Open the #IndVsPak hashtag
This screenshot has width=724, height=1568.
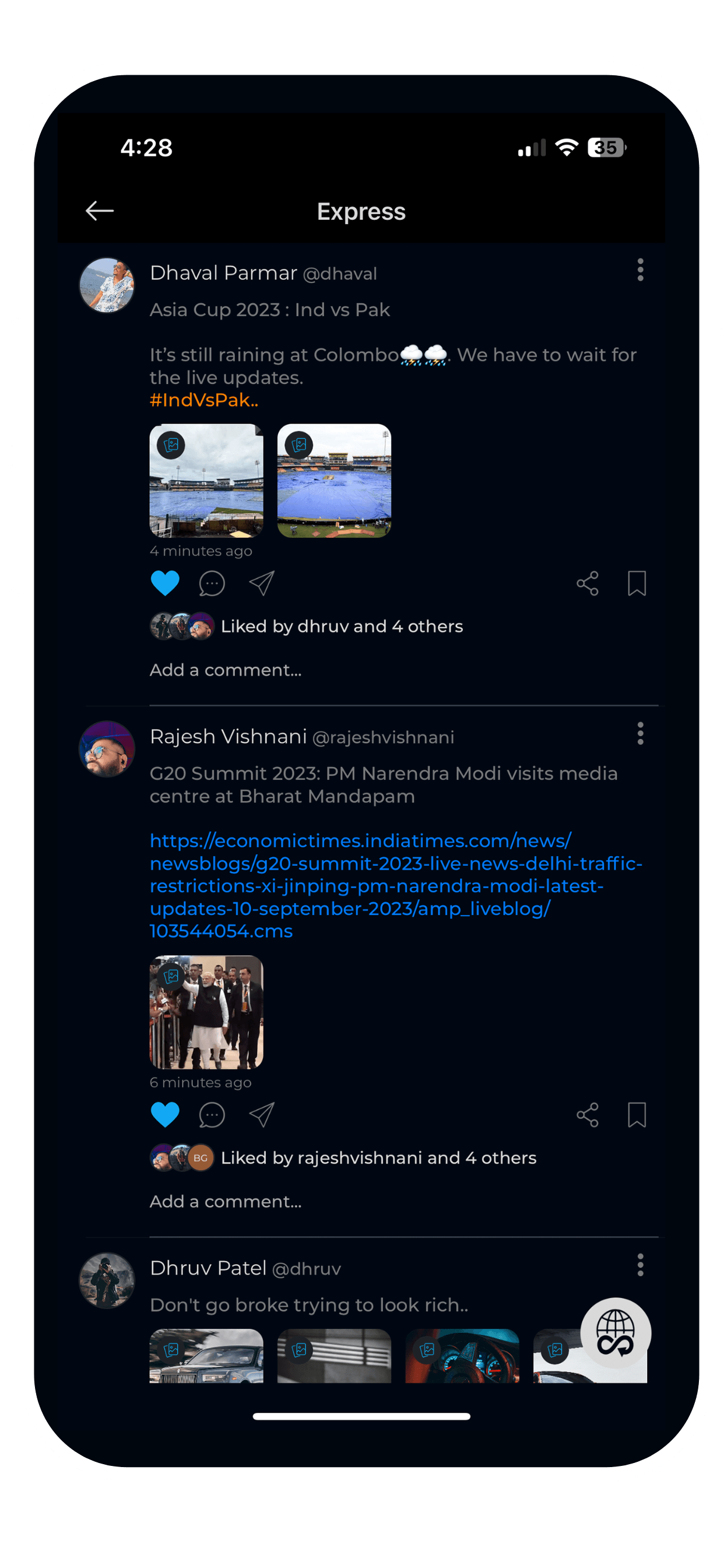[x=204, y=401]
